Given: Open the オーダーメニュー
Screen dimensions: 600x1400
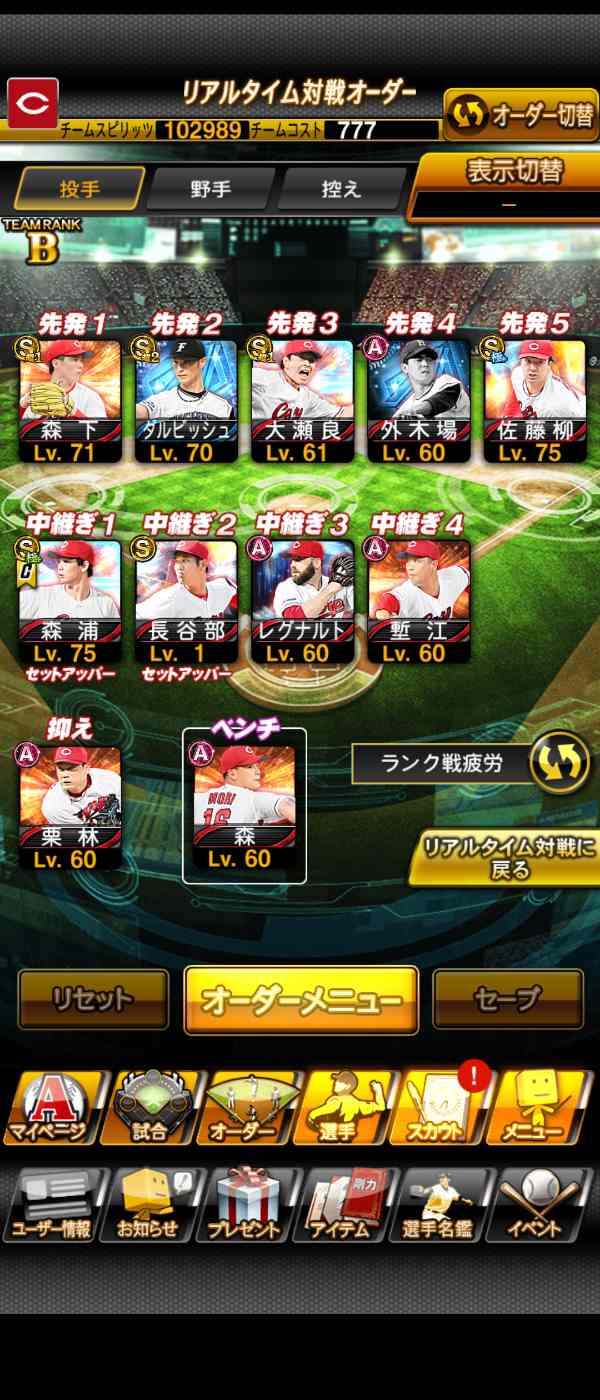Looking at the screenshot, I should [301, 999].
